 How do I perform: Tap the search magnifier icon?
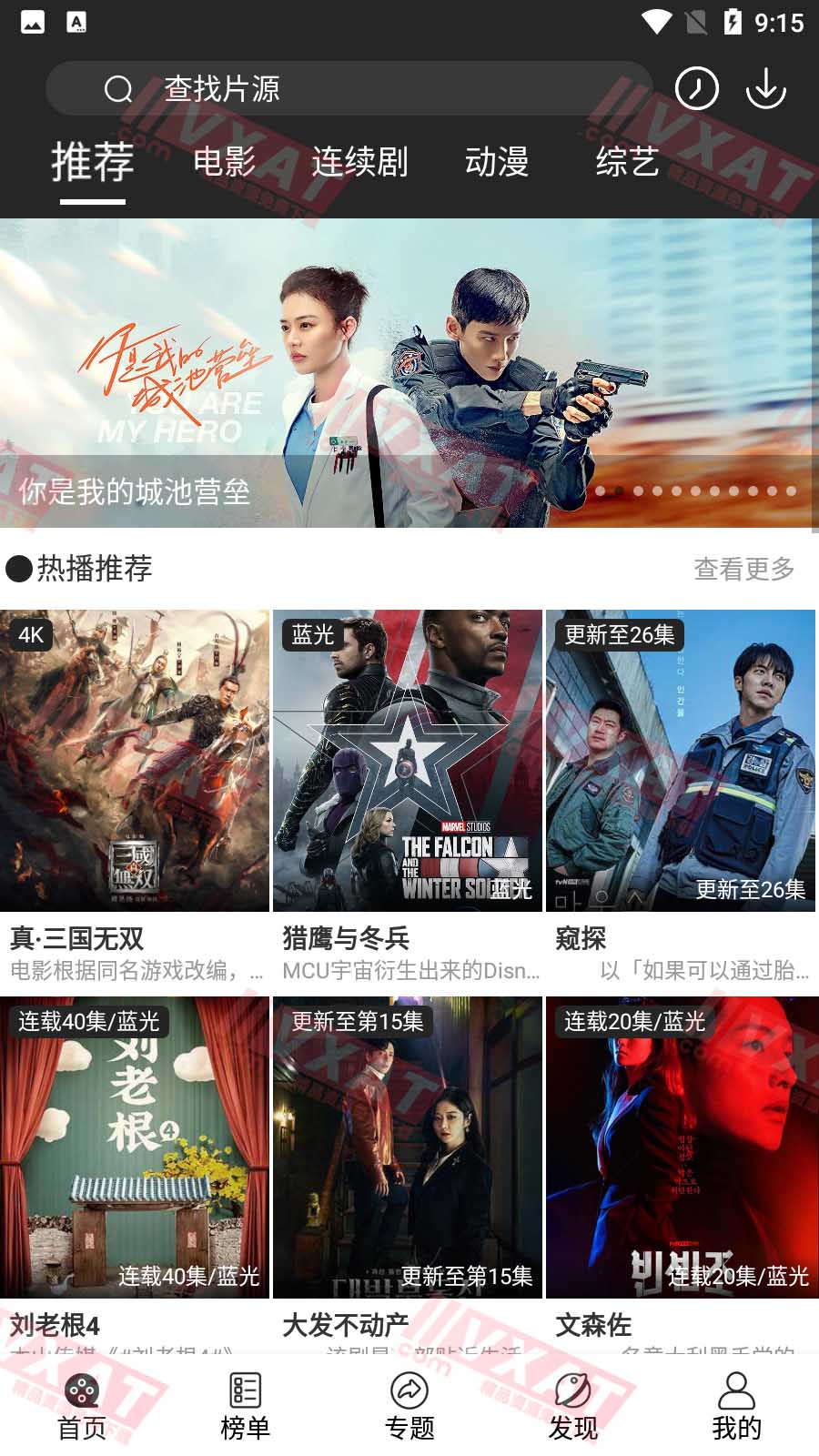(x=119, y=88)
